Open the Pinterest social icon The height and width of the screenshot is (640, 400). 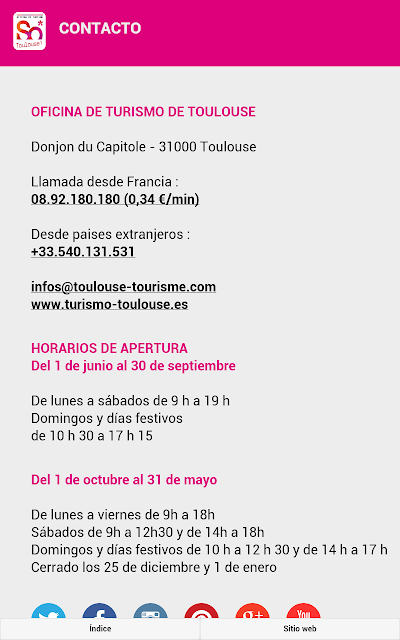click(x=202, y=611)
